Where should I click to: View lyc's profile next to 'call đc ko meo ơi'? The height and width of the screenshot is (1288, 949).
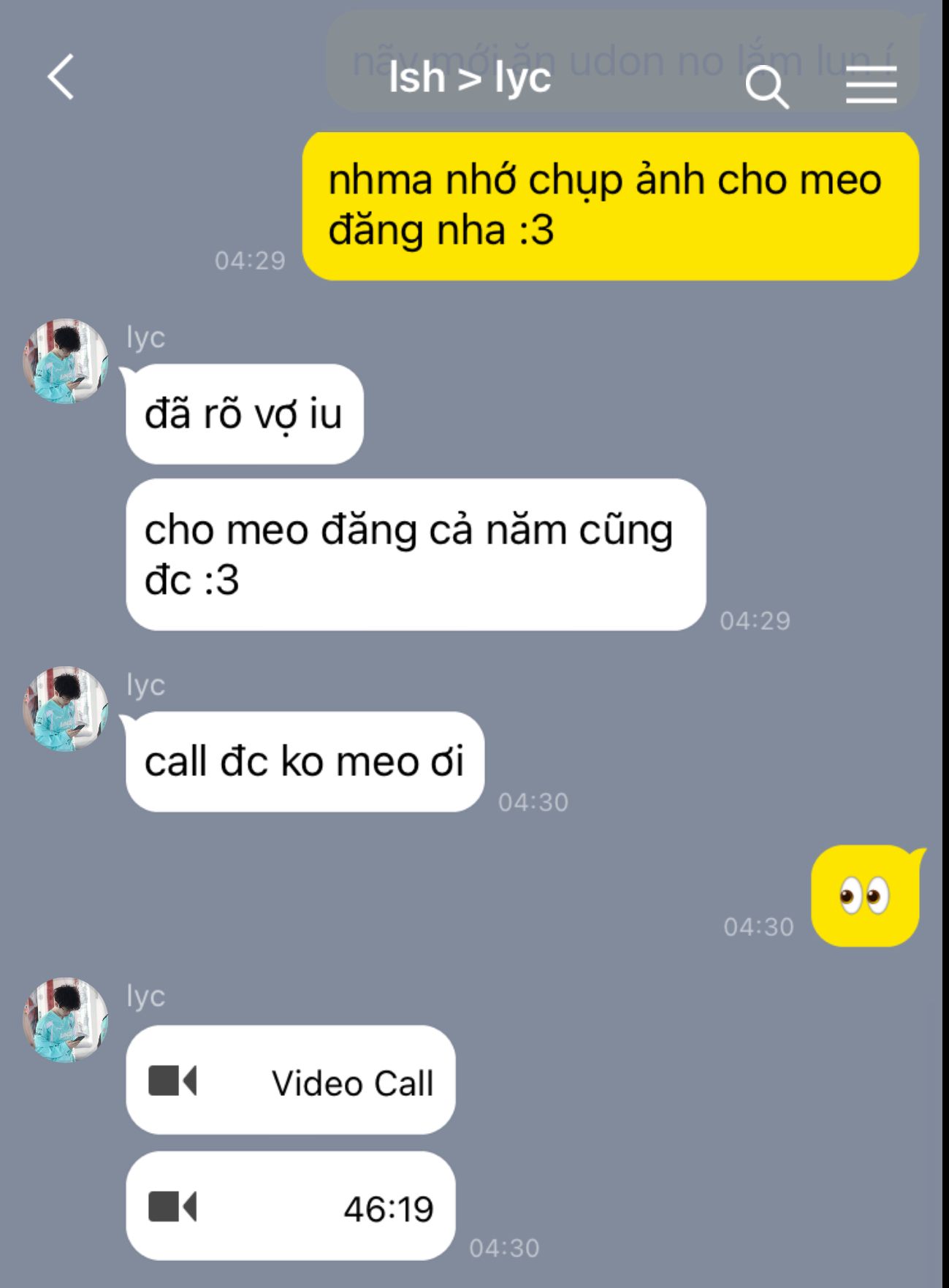point(66,709)
